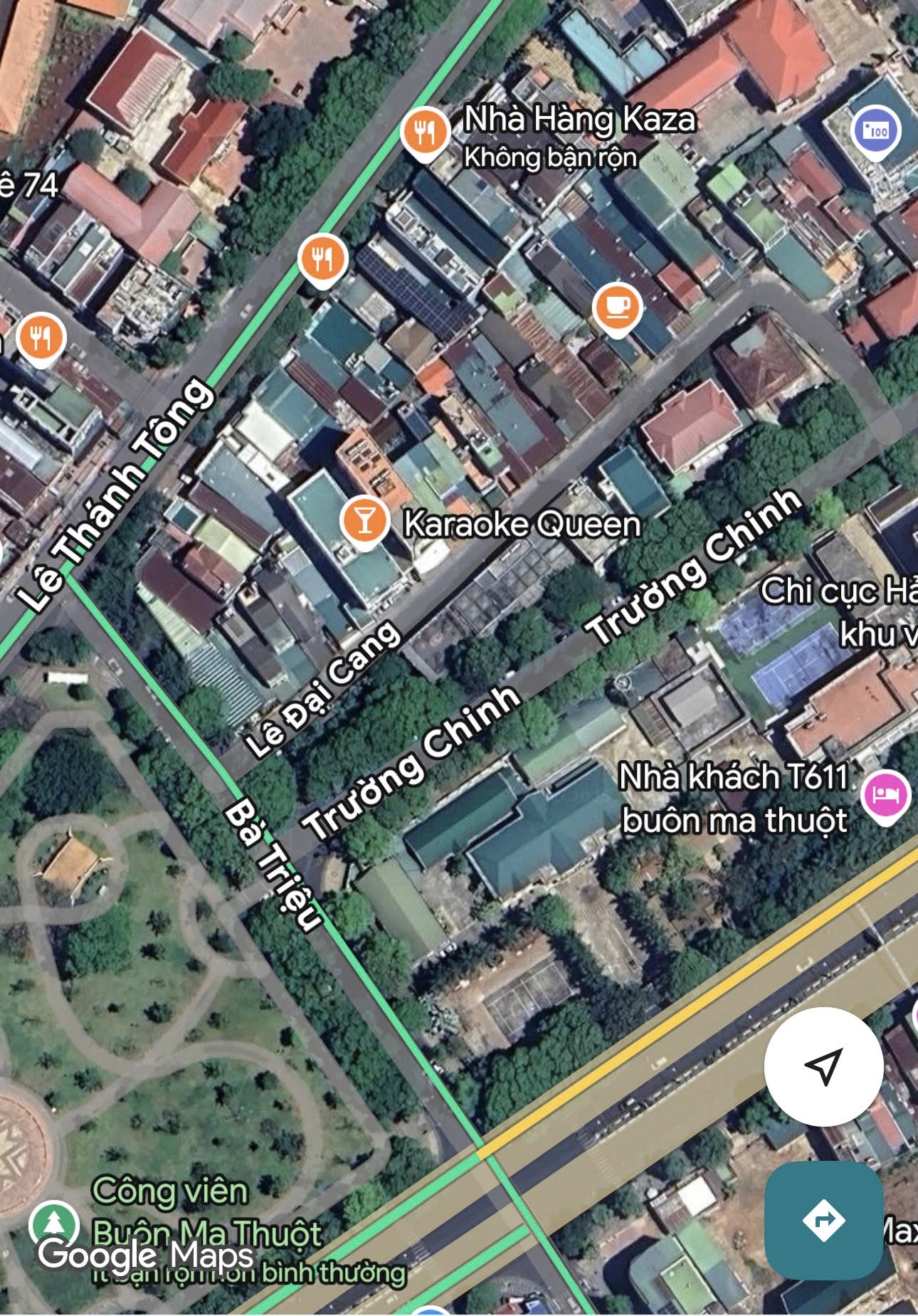The width and height of the screenshot is (918, 1316).
Task: Center map on my current location
Action: pos(823,1065)
